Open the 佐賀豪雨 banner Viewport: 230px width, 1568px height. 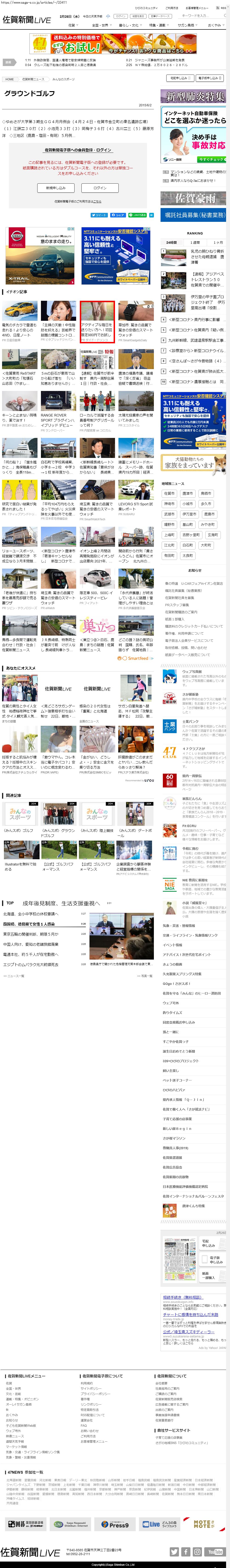pyautogui.click(x=193, y=198)
